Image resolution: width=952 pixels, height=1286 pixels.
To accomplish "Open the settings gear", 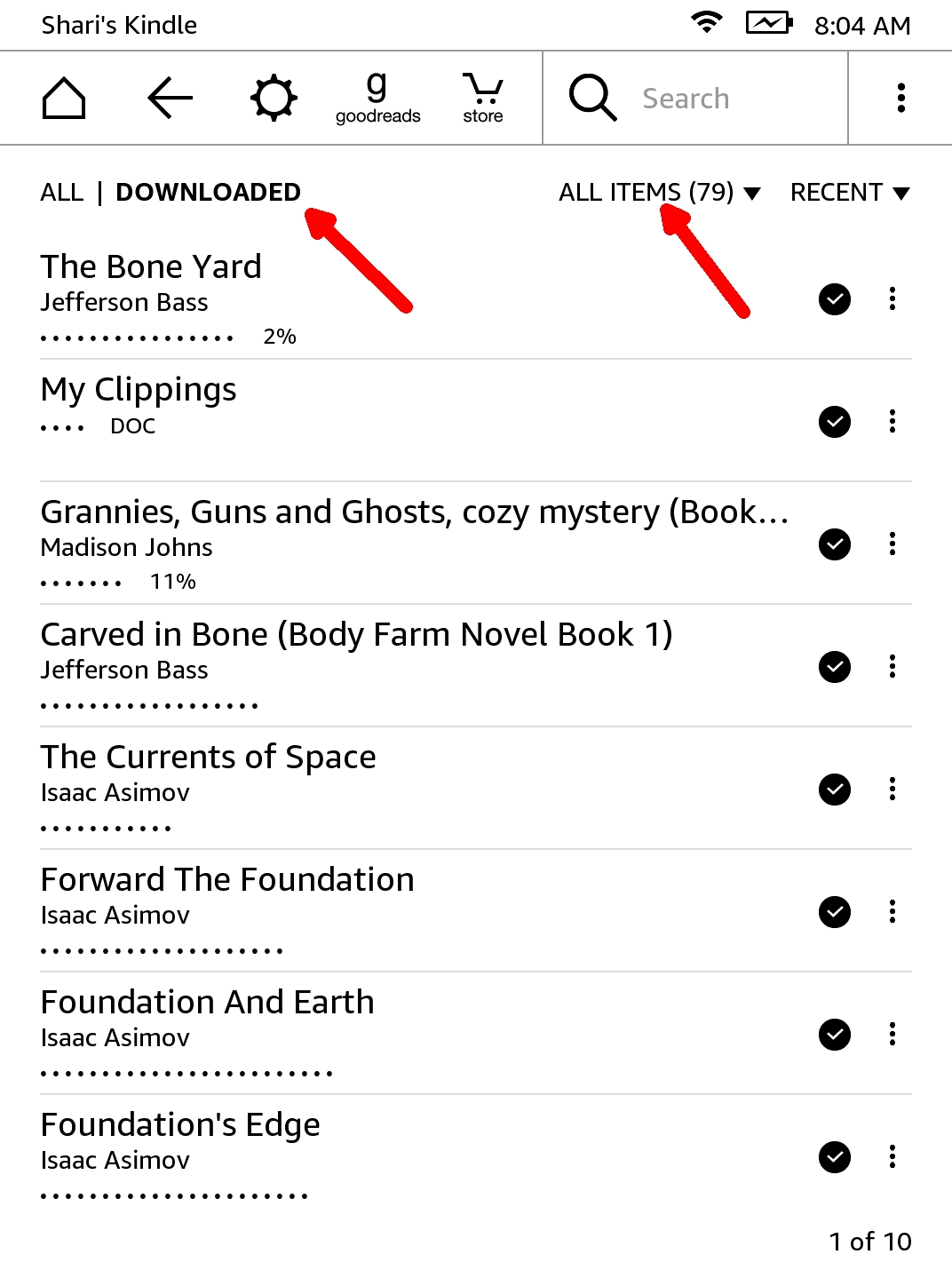I will click(x=274, y=98).
